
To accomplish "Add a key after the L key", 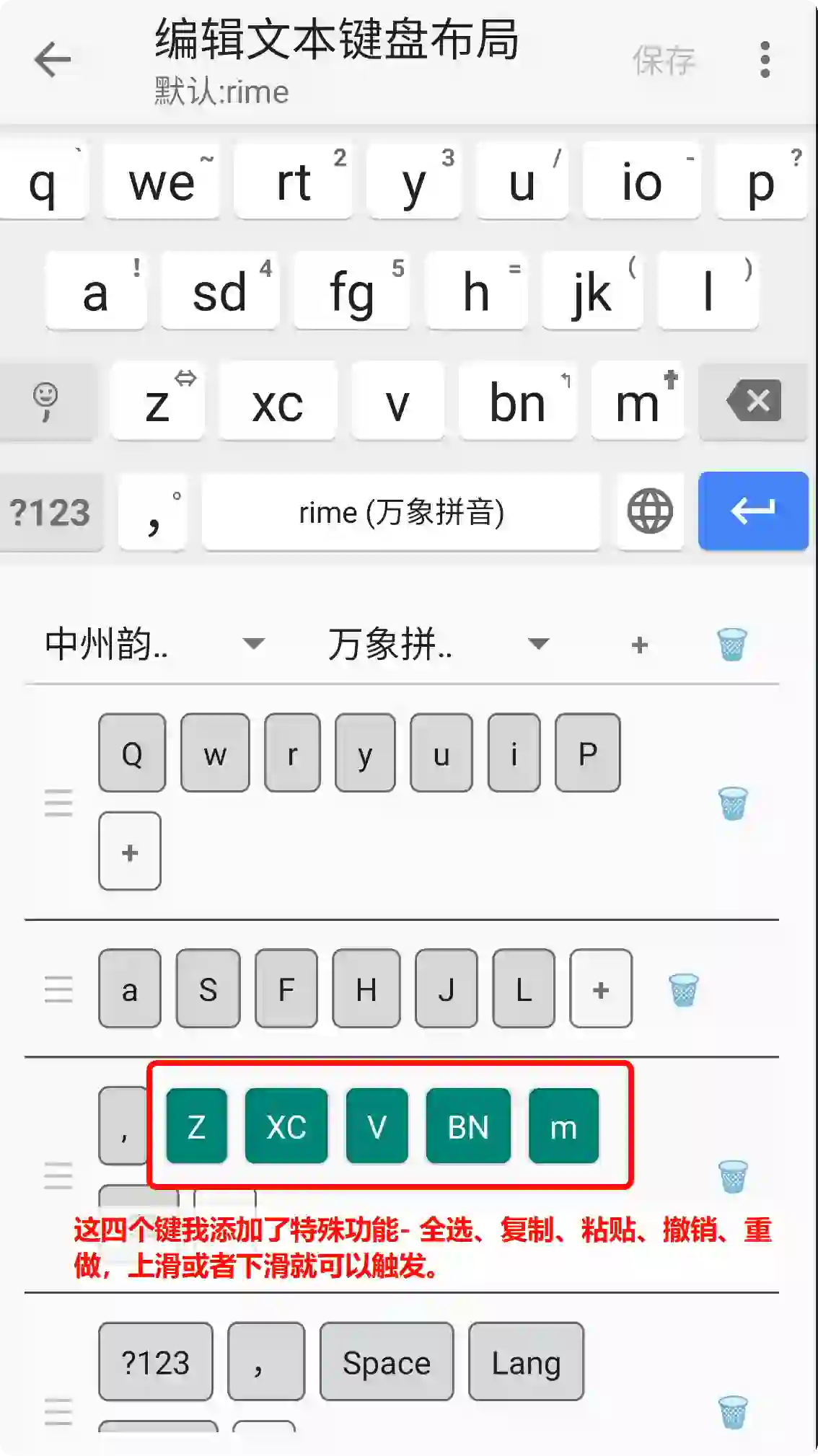I will click(x=600, y=989).
